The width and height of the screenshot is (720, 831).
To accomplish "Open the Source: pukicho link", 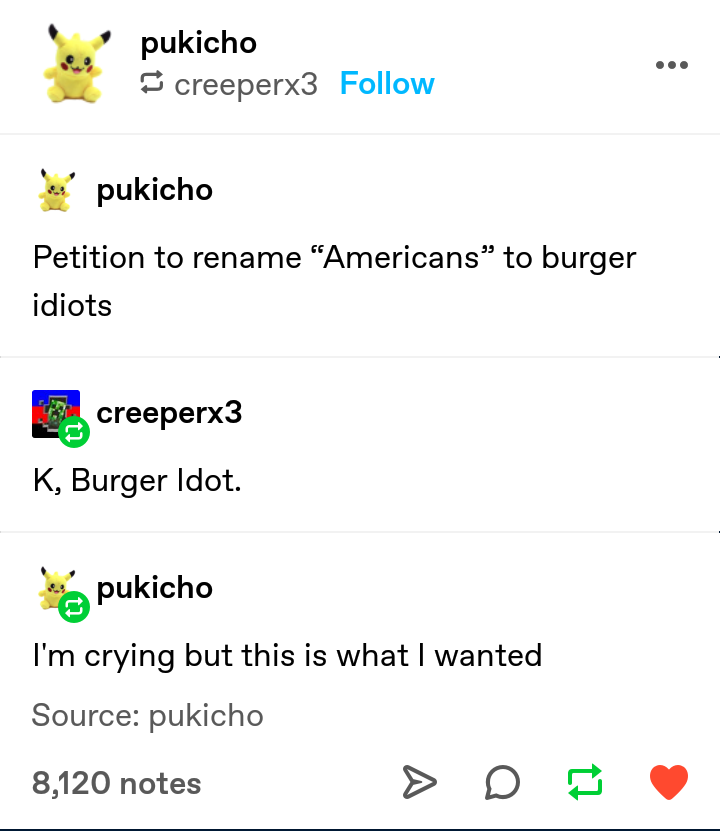I will [x=146, y=715].
